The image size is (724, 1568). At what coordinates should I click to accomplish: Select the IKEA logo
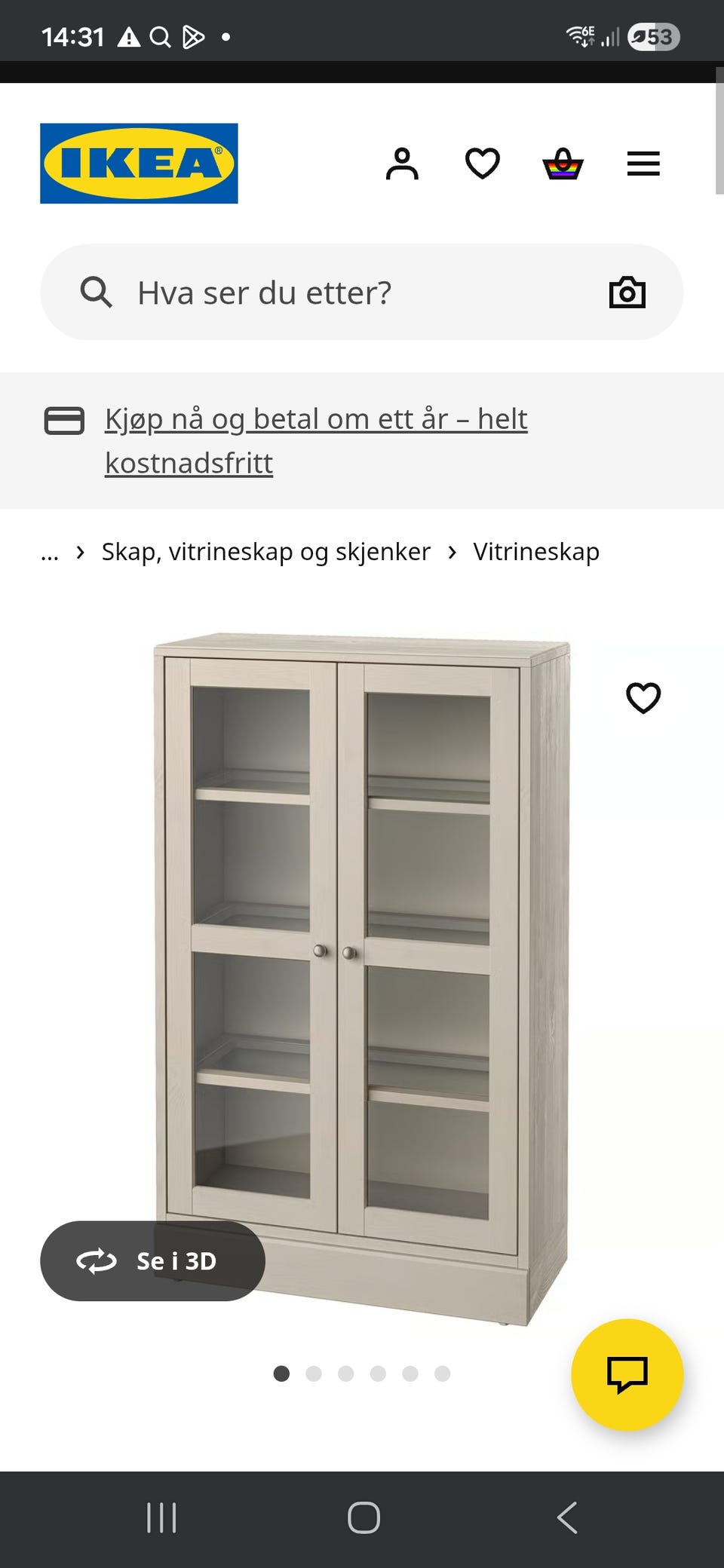click(x=138, y=163)
